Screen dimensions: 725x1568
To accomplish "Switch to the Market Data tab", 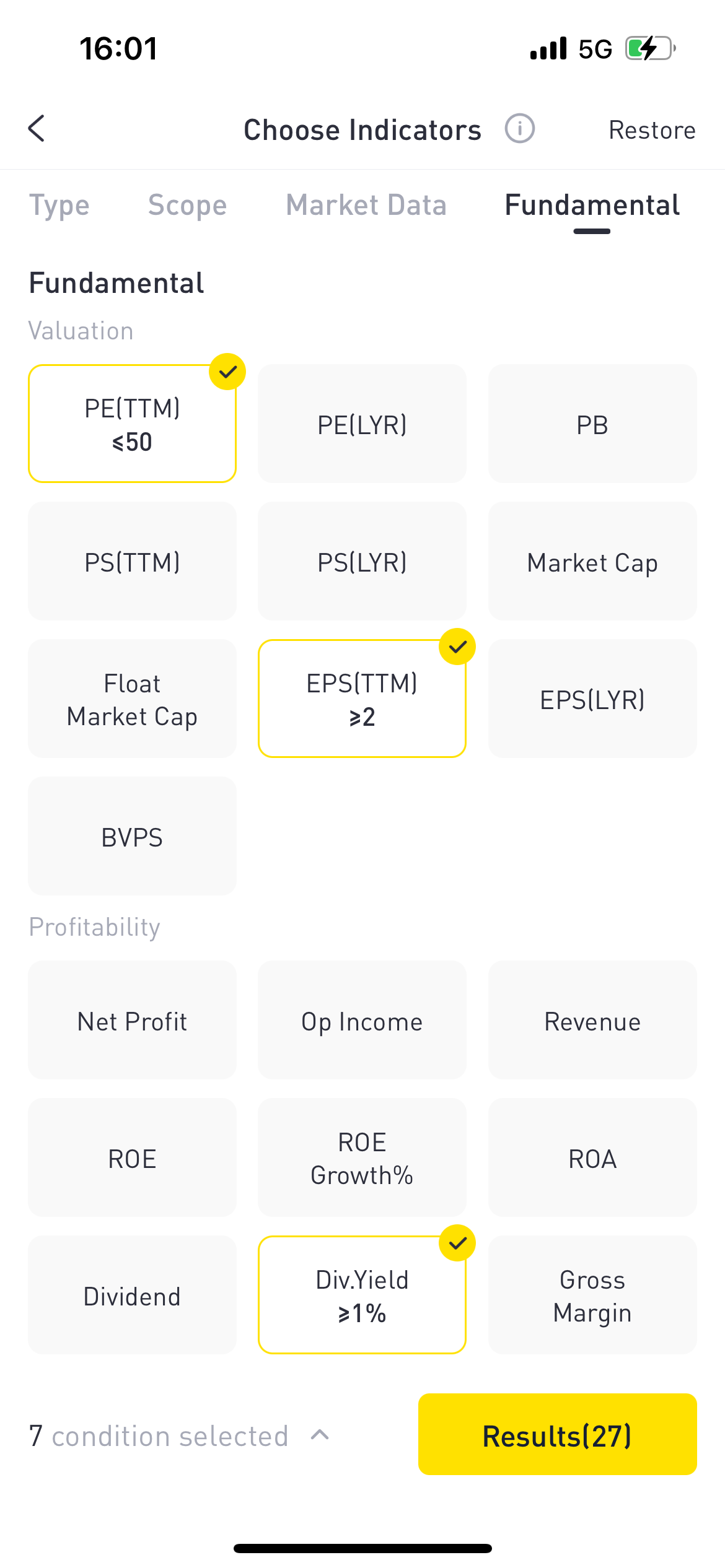I will [x=366, y=205].
